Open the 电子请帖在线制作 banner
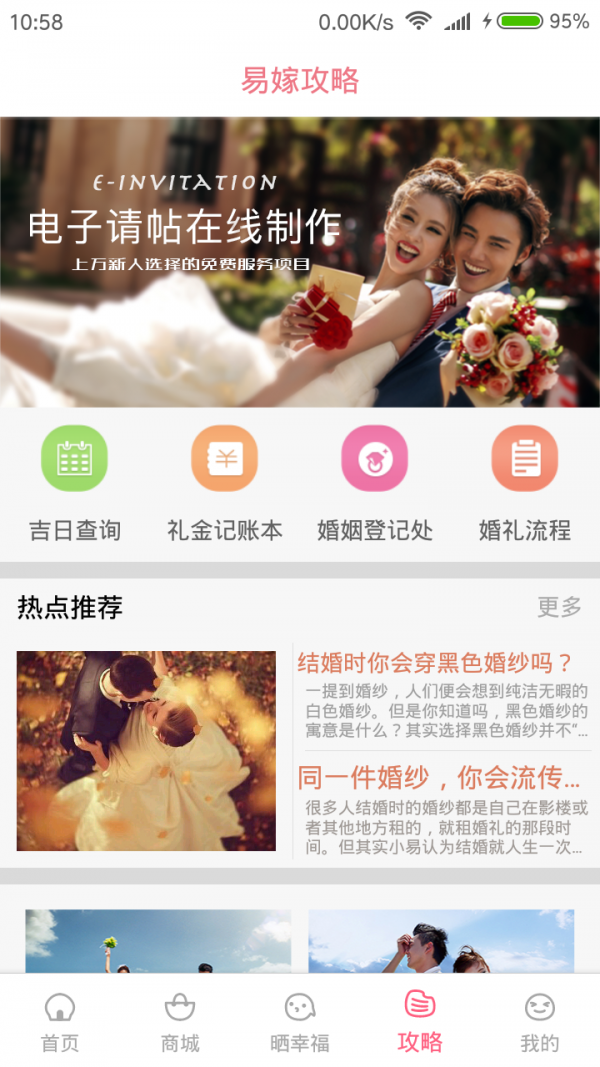Screen dimensions: 600x1067 (x=300, y=262)
